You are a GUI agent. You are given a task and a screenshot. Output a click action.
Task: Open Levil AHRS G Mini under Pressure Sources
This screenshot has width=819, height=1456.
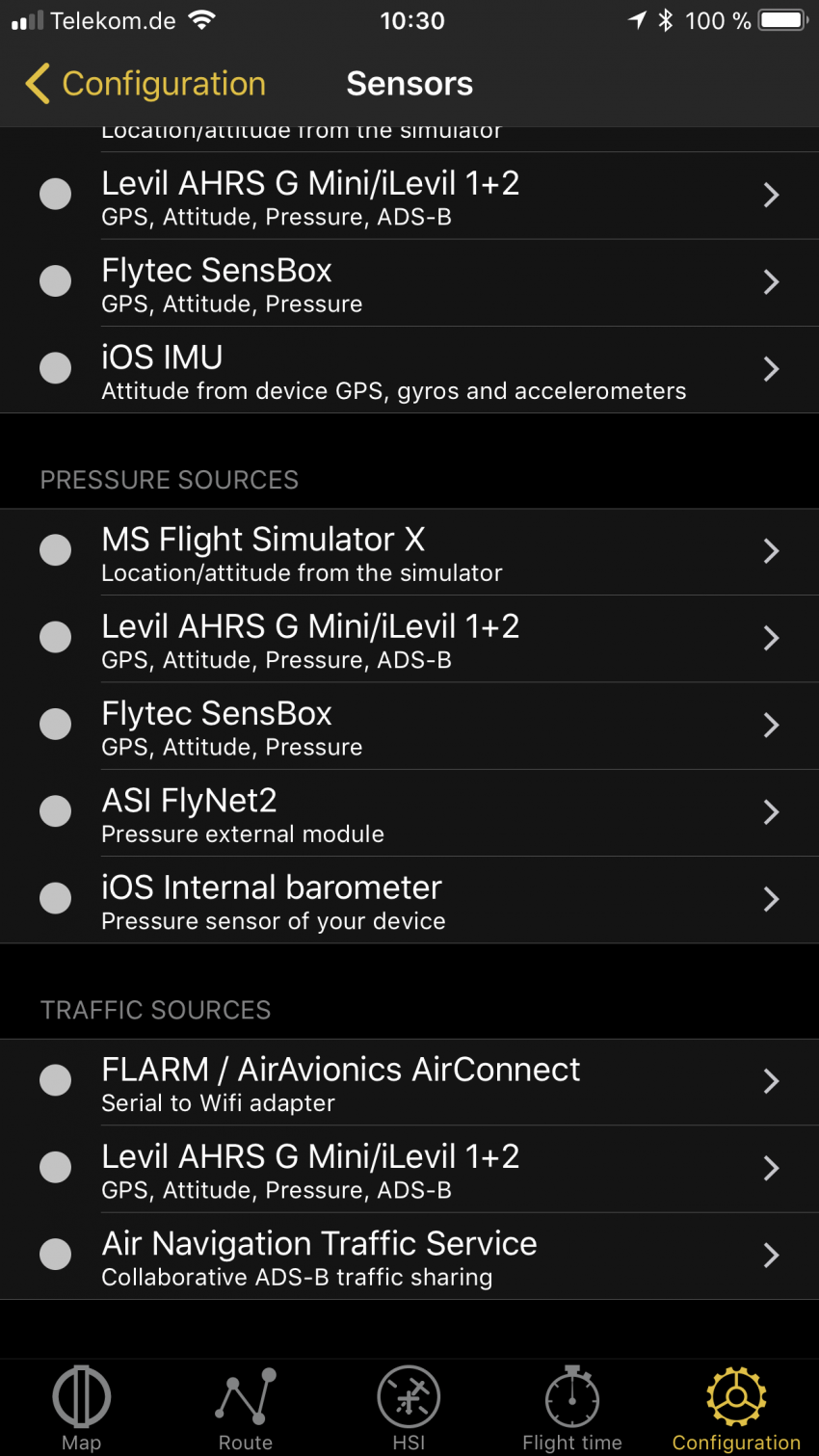click(x=409, y=639)
